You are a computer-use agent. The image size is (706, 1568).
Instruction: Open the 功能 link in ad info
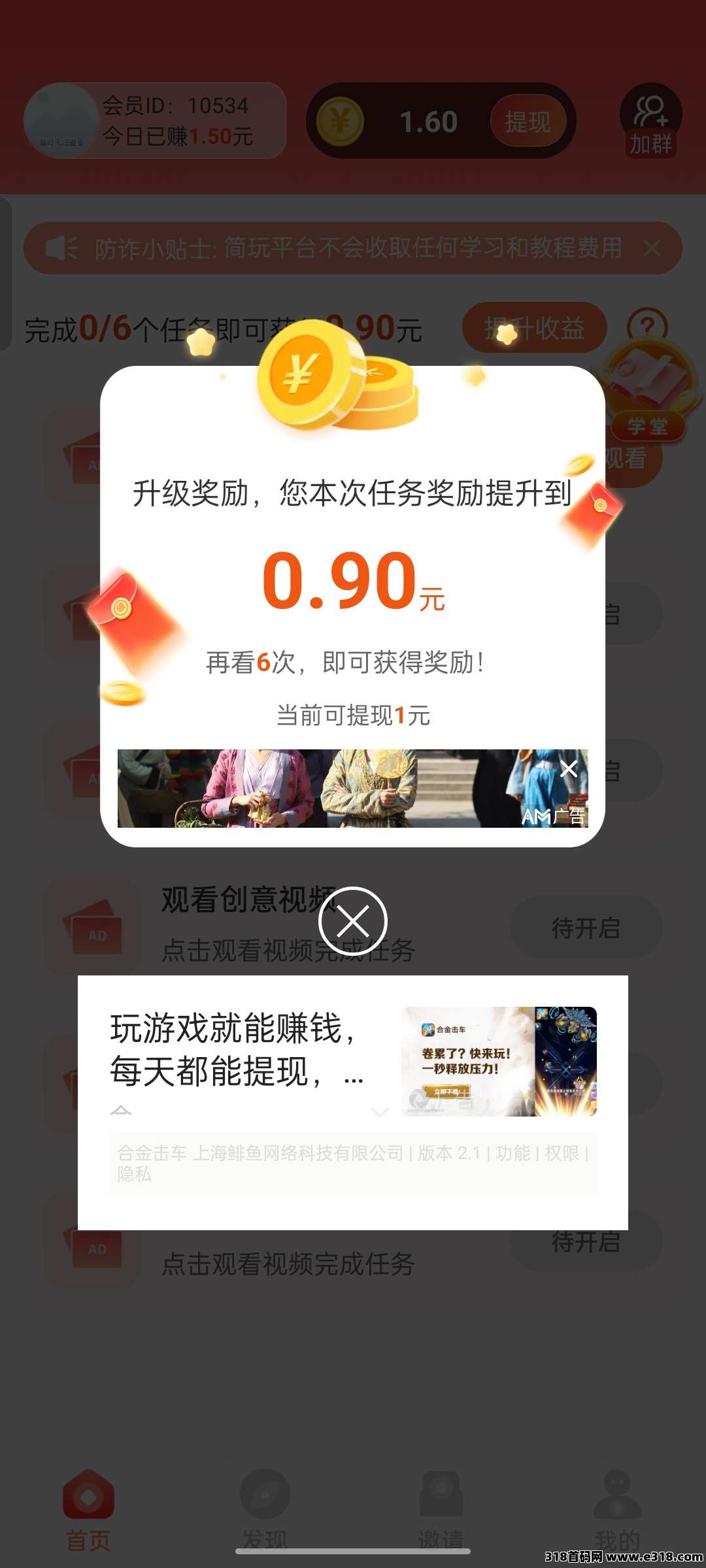513,1153
